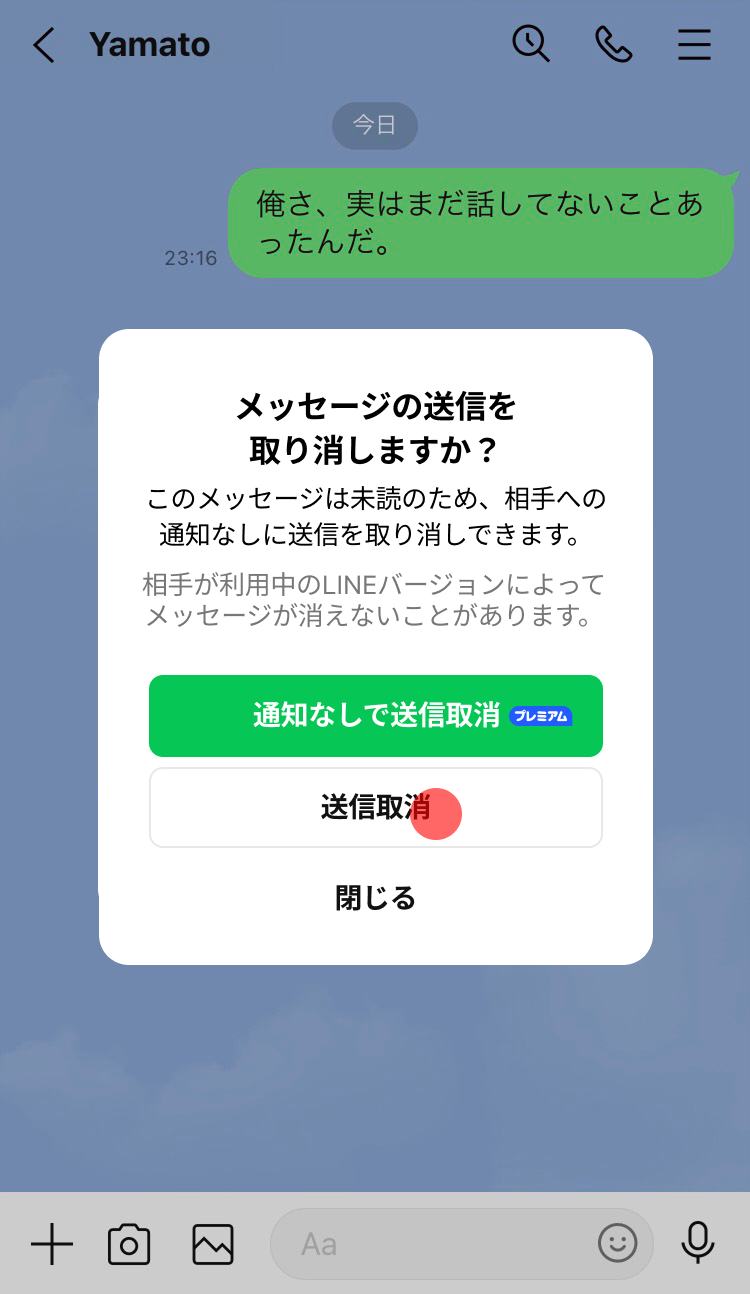Tap the Yamato chat title
The height and width of the screenshot is (1294, 750).
[x=149, y=44]
